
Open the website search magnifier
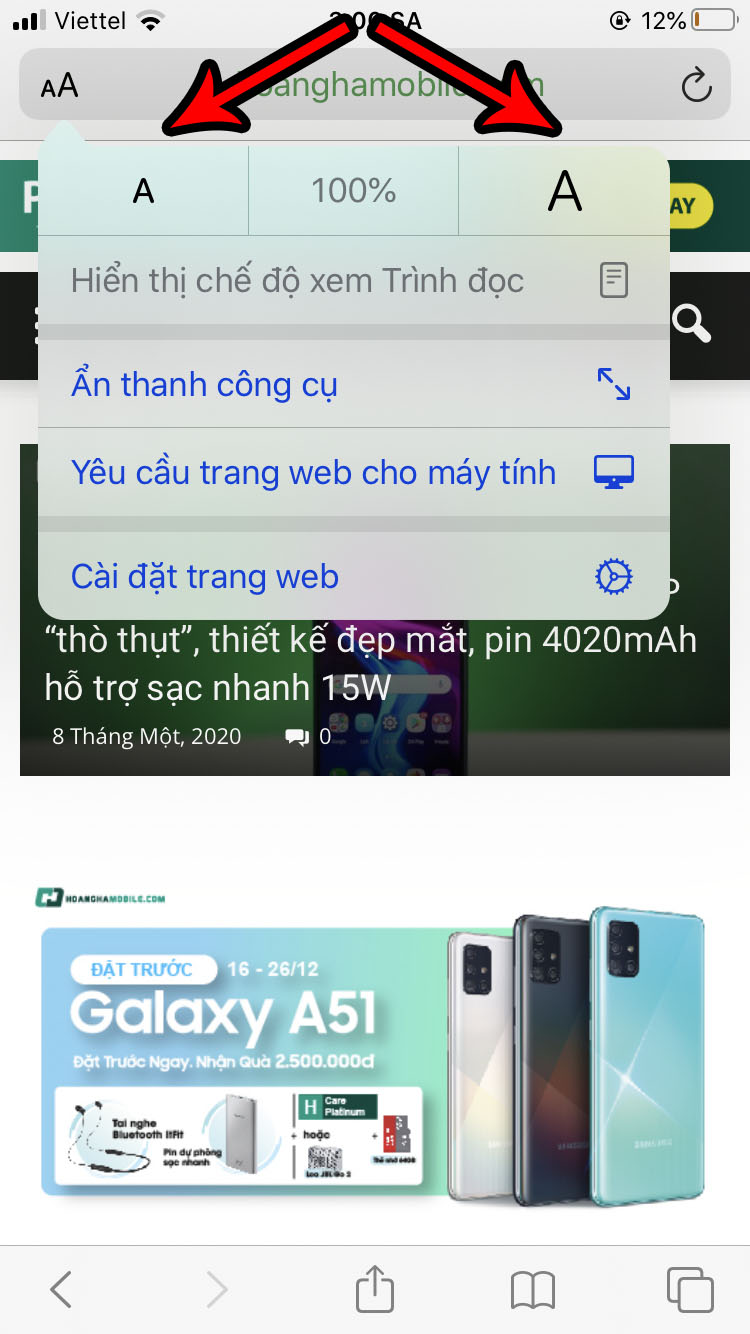click(x=691, y=324)
